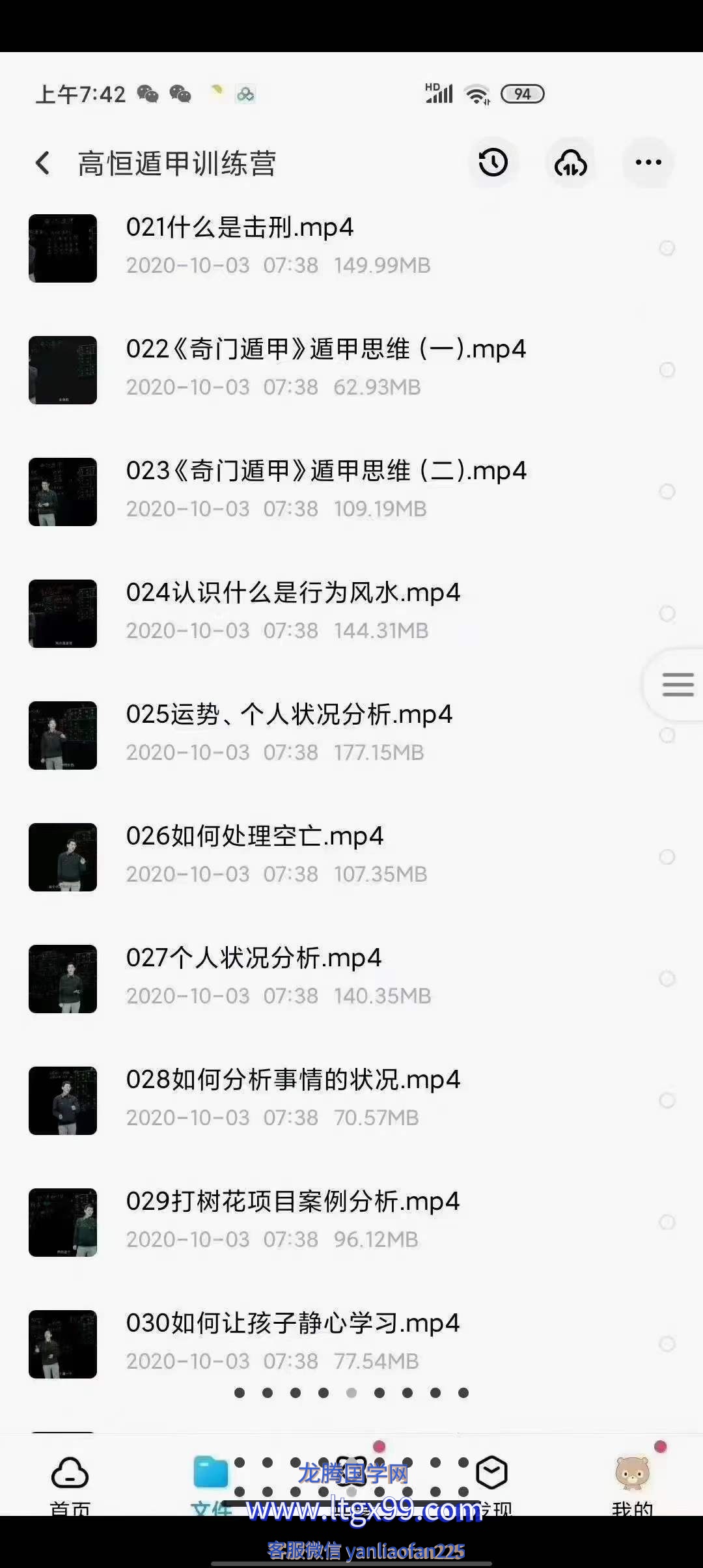The width and height of the screenshot is (703, 1568).
Task: Open the recent history clock icon
Action: [493, 163]
